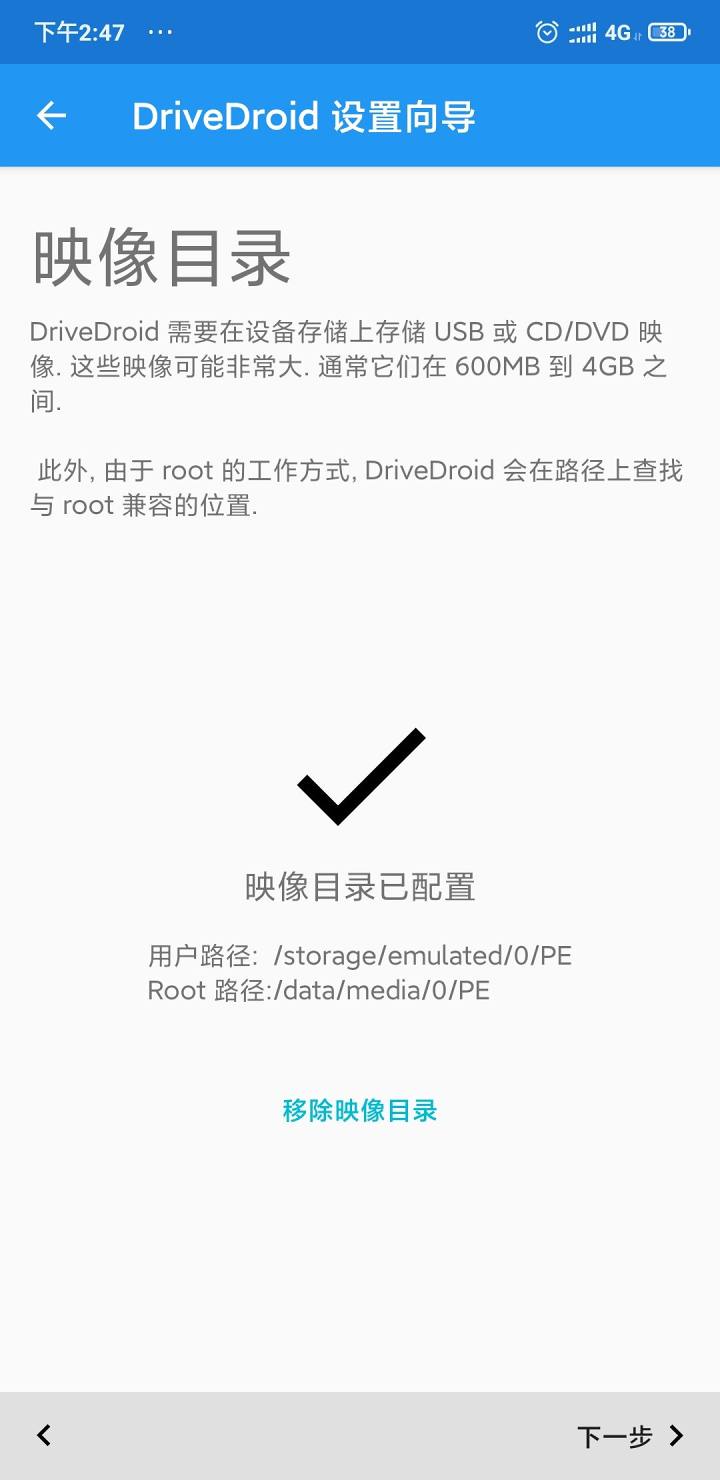Tap the left chevron at bottom left

point(42,1435)
